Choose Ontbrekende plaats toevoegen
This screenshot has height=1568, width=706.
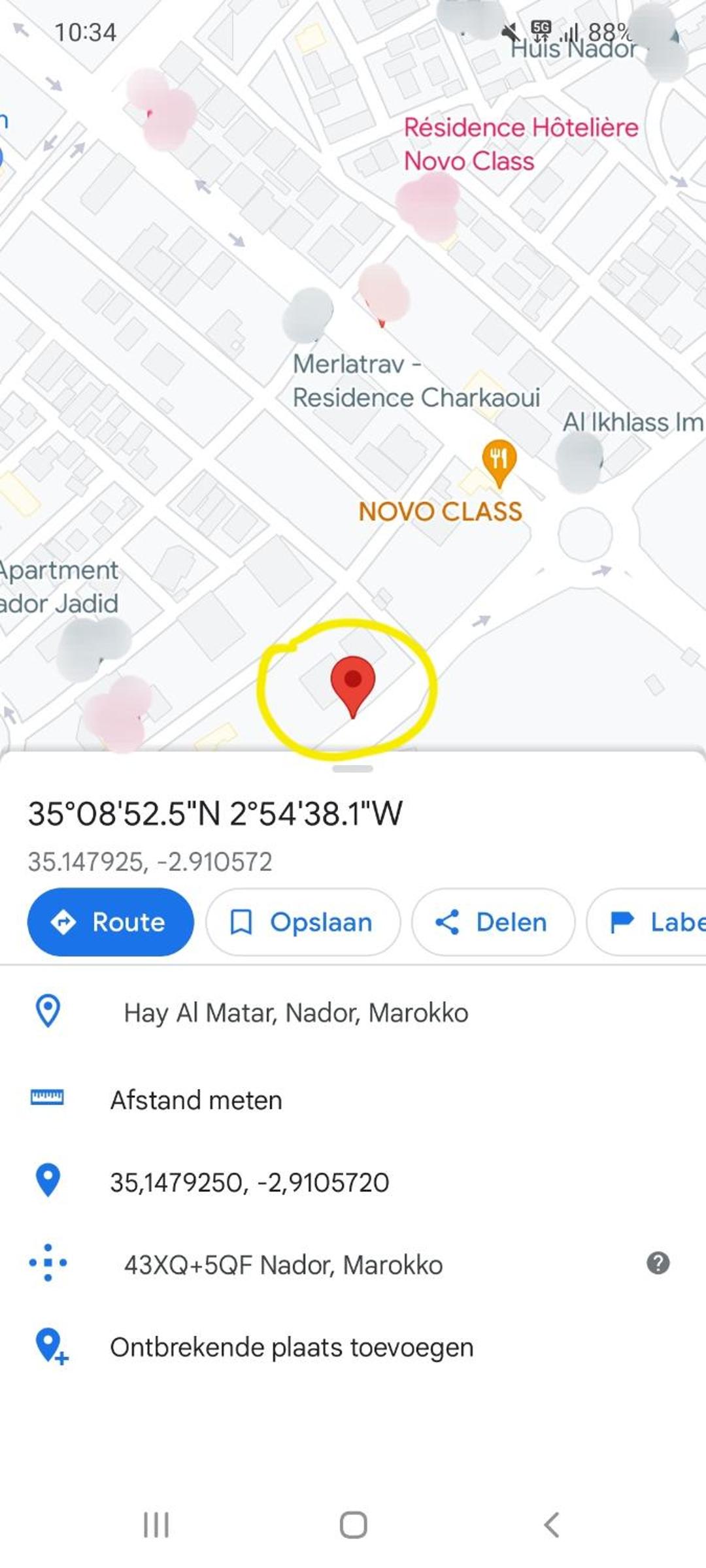tap(353, 1347)
